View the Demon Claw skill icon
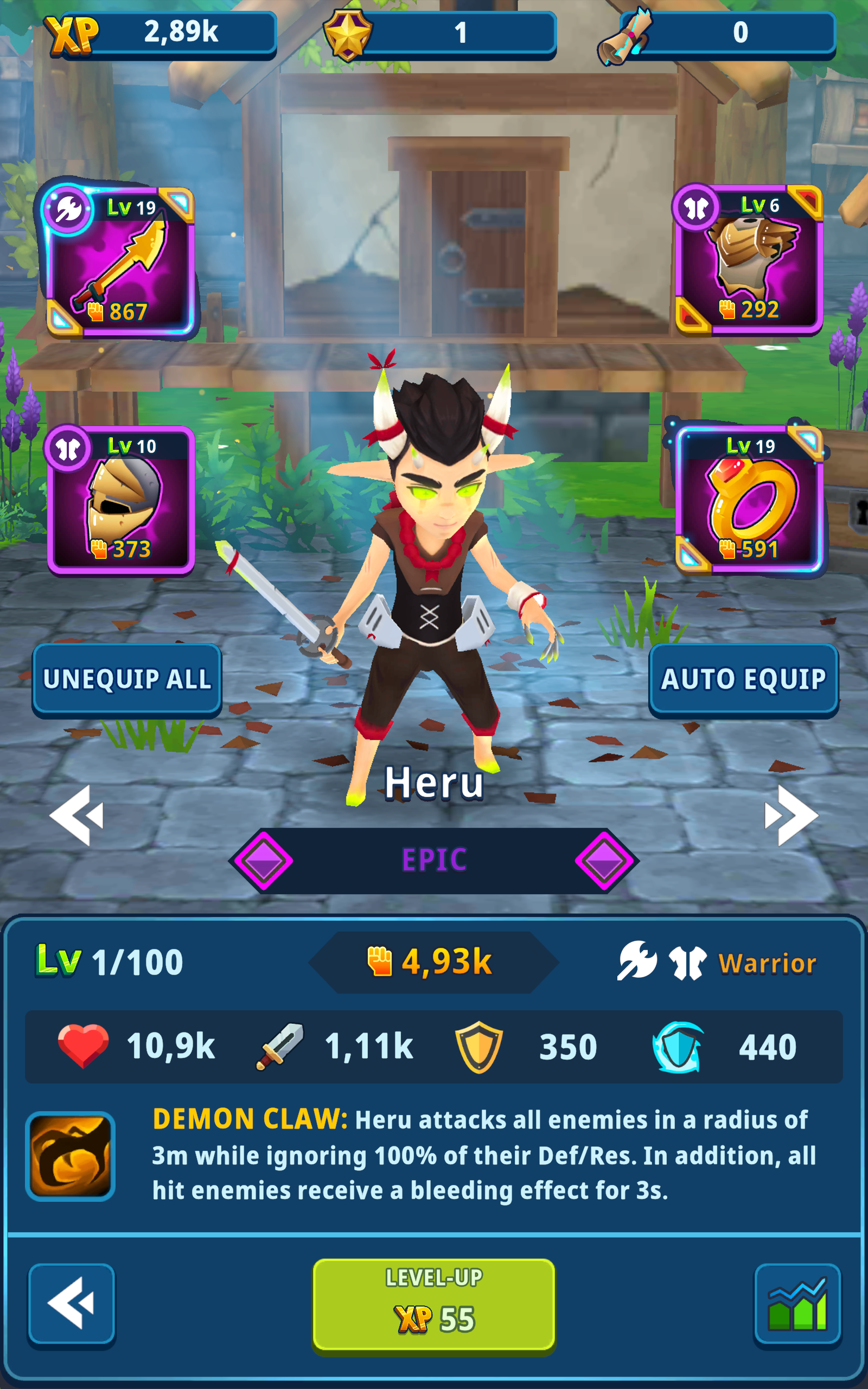Screen dimensions: 868x1389 pyautogui.click(x=71, y=1156)
